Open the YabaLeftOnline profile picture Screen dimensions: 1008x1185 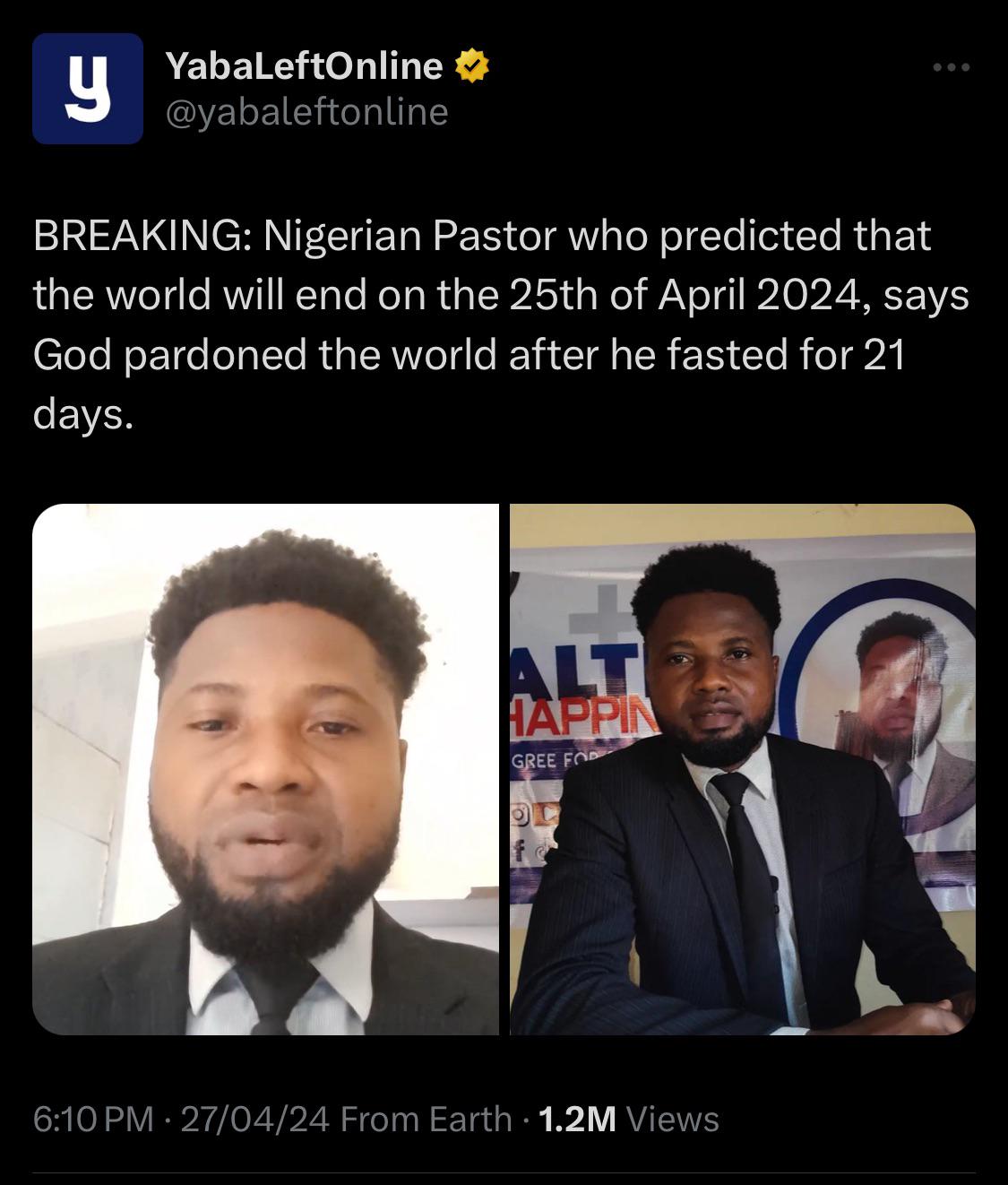[88, 89]
